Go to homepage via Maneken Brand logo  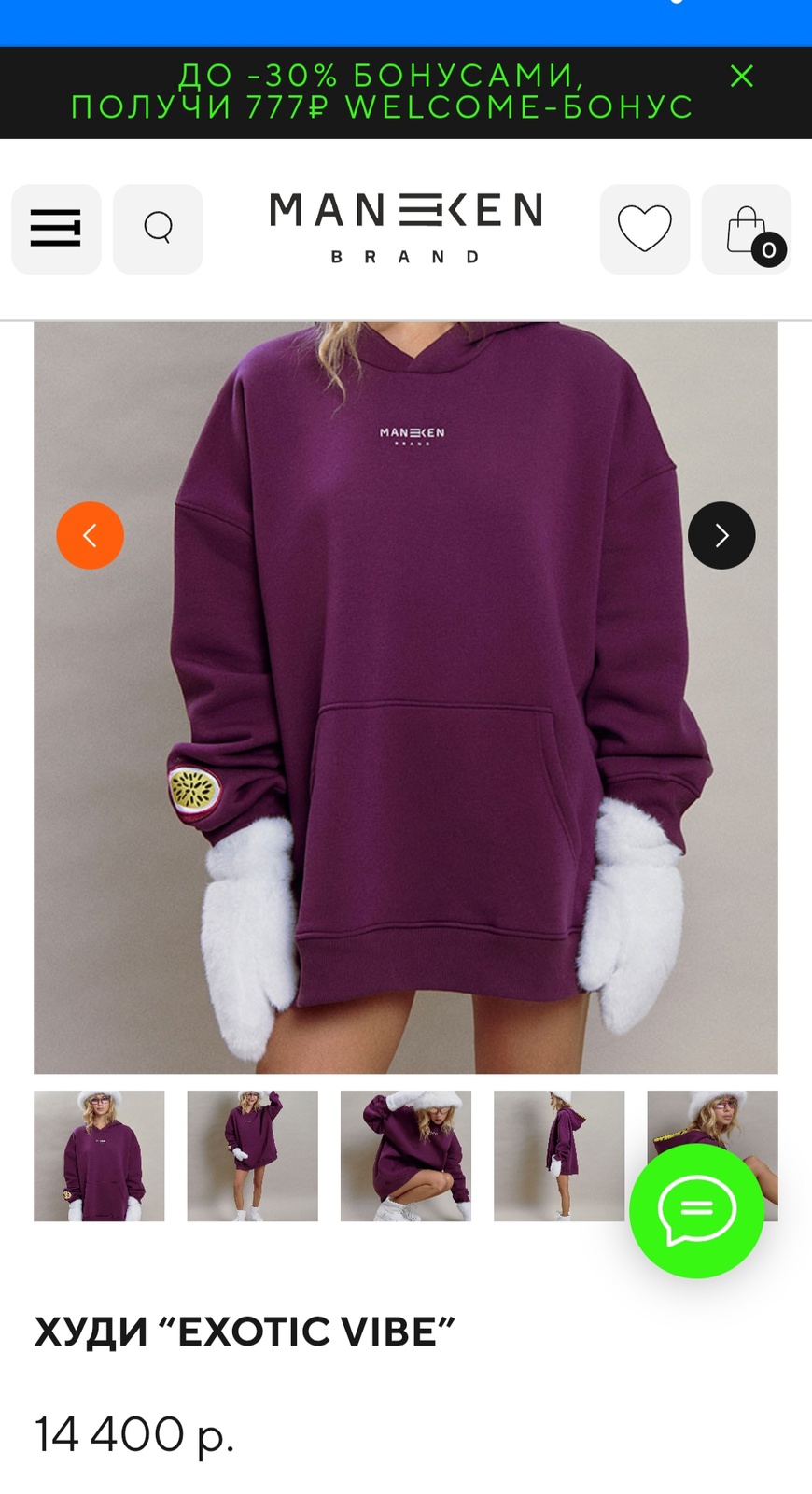click(406, 228)
